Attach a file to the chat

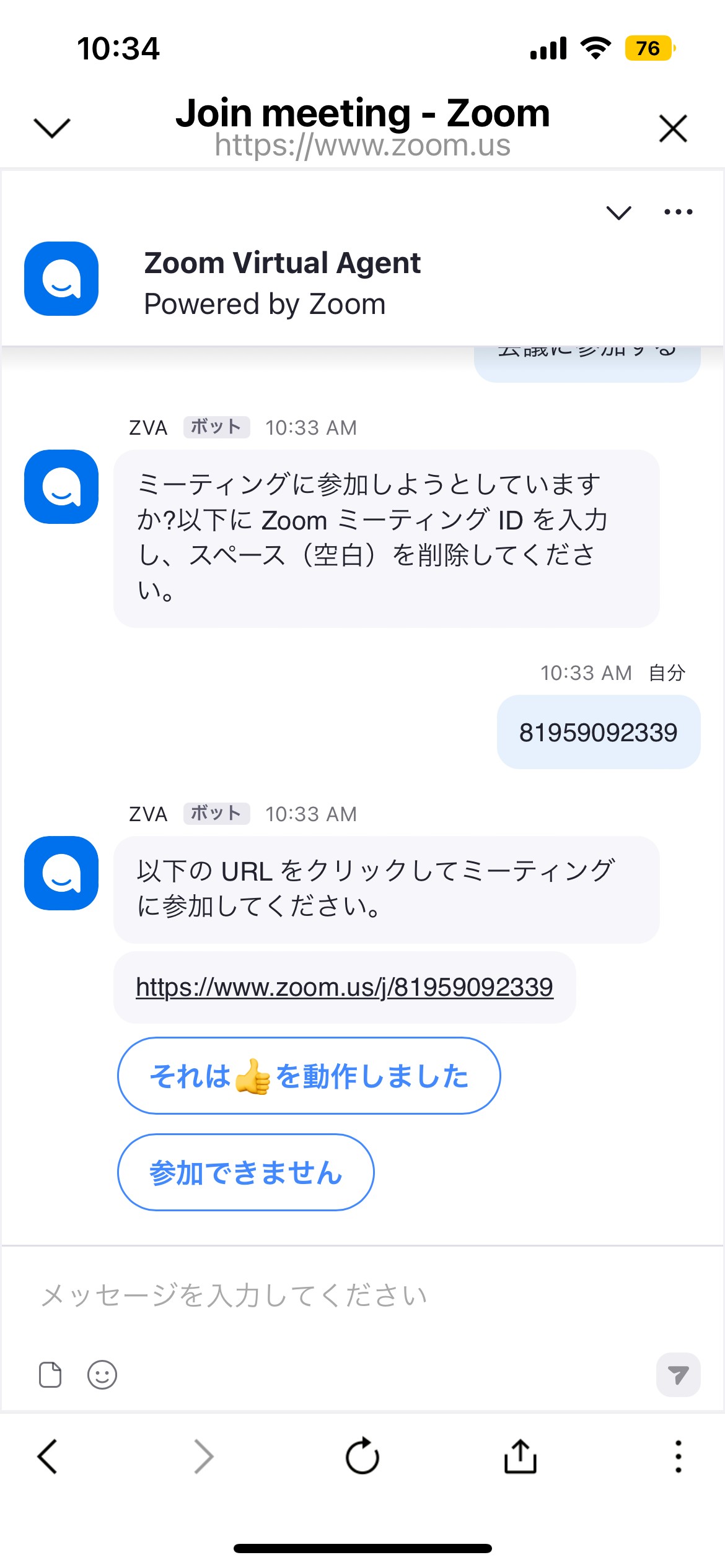pos(50,1375)
